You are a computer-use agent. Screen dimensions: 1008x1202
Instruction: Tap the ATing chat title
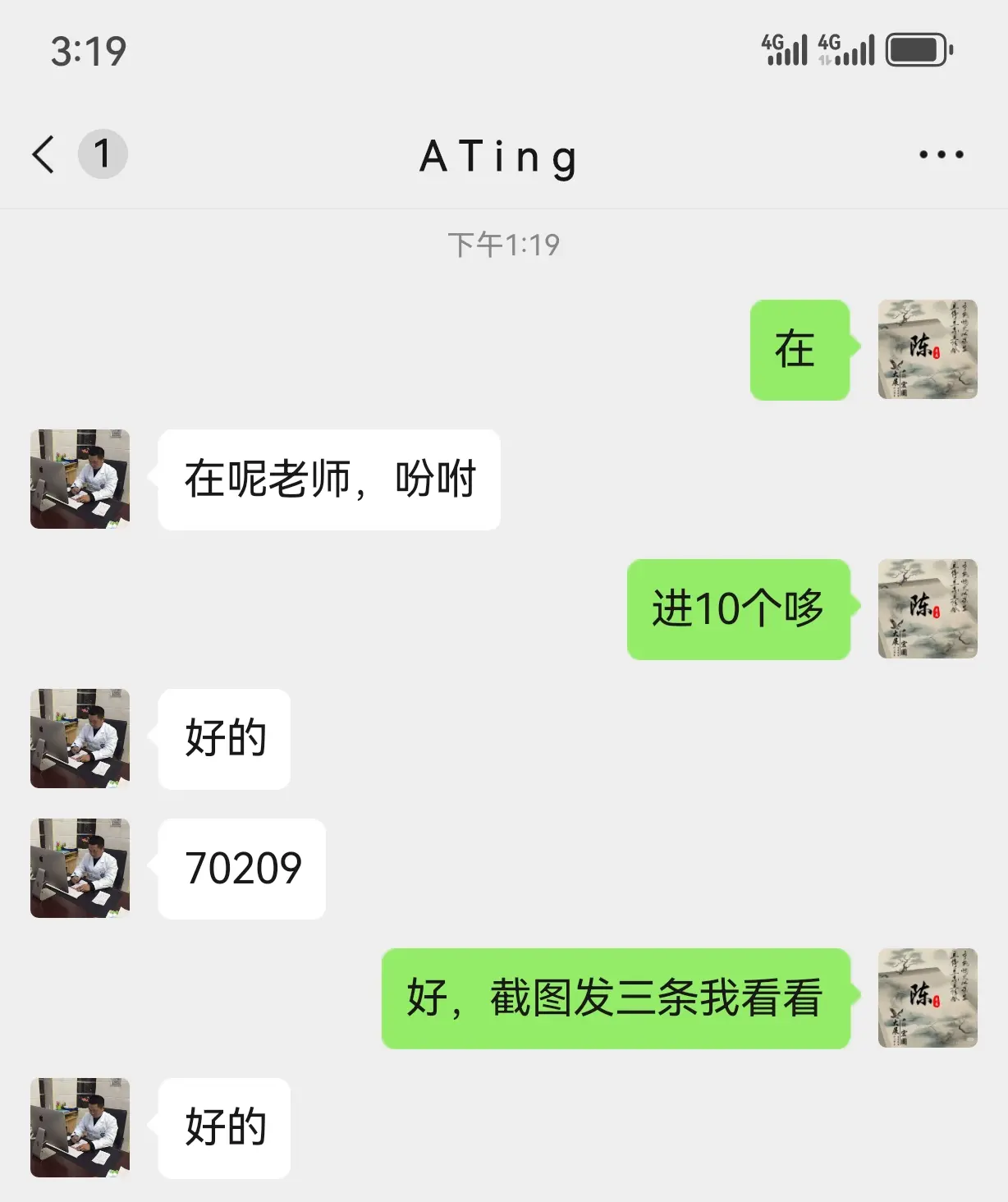[x=499, y=156]
